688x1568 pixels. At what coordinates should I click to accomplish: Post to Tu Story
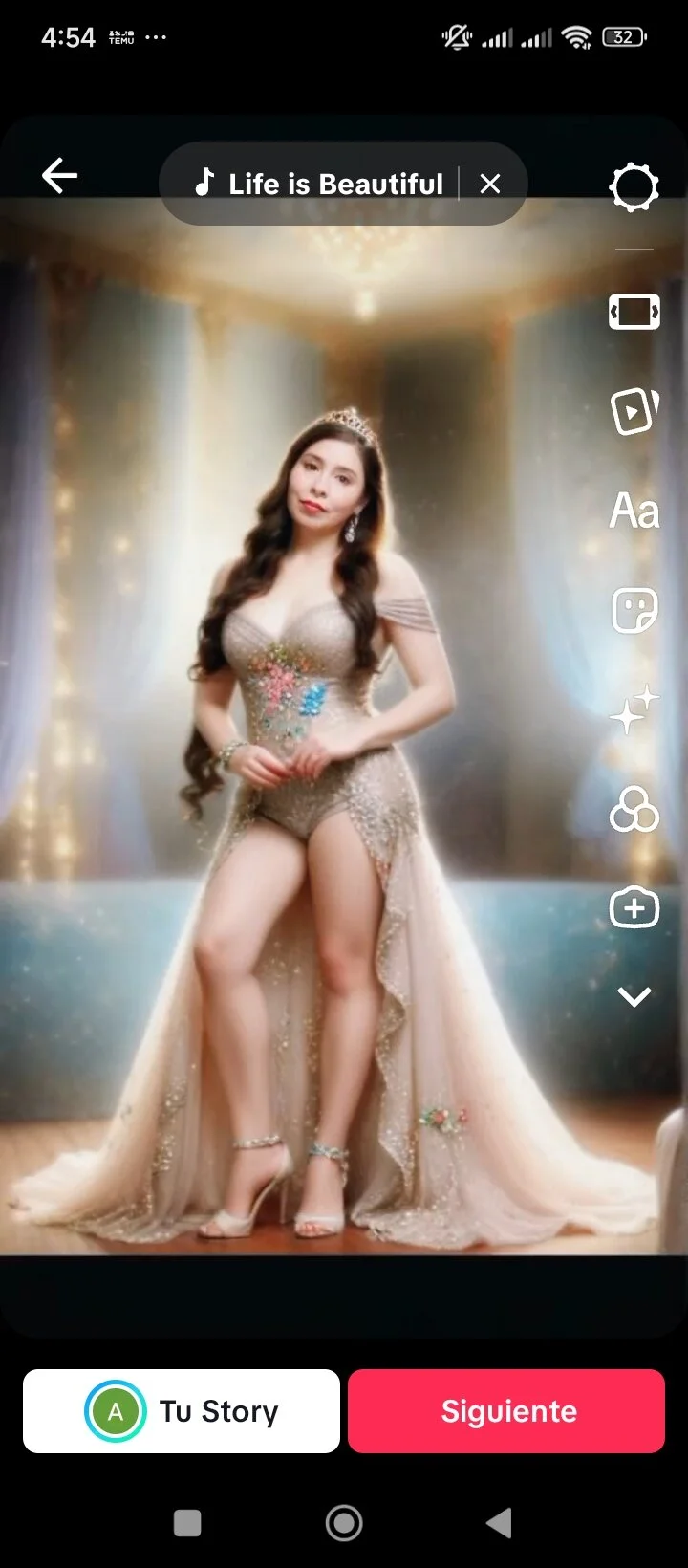(x=182, y=1411)
